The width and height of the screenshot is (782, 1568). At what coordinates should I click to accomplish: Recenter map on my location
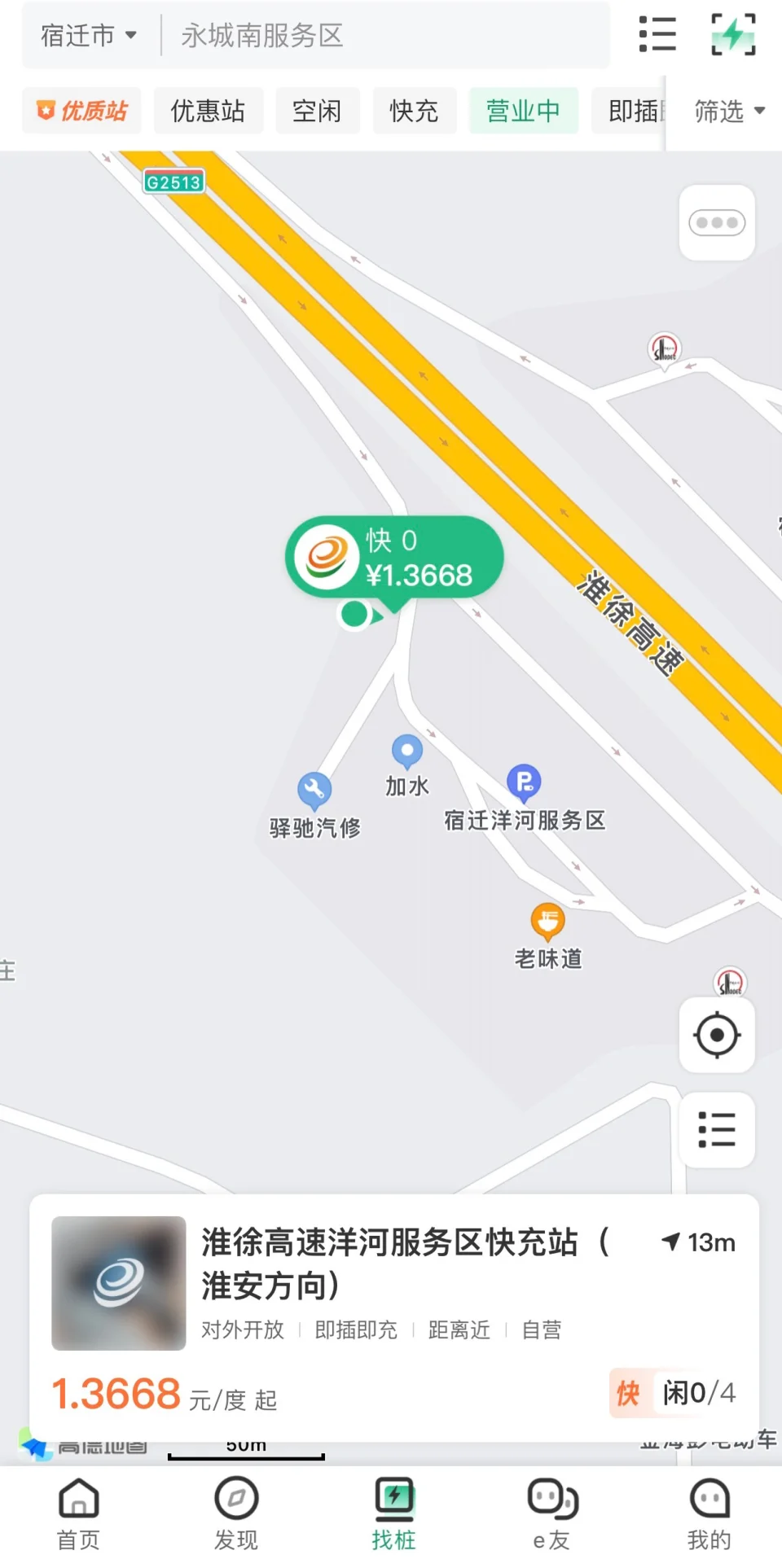tap(717, 1036)
